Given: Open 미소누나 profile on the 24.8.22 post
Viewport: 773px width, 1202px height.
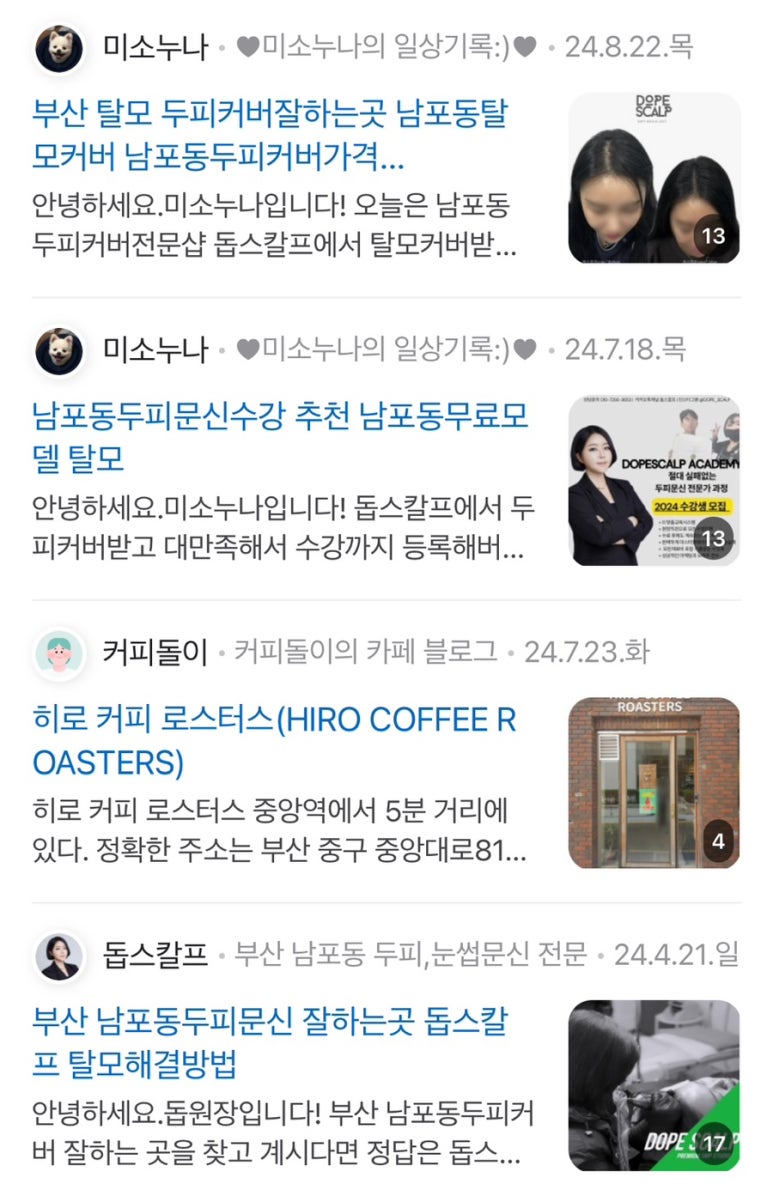Looking at the screenshot, I should point(155,47).
